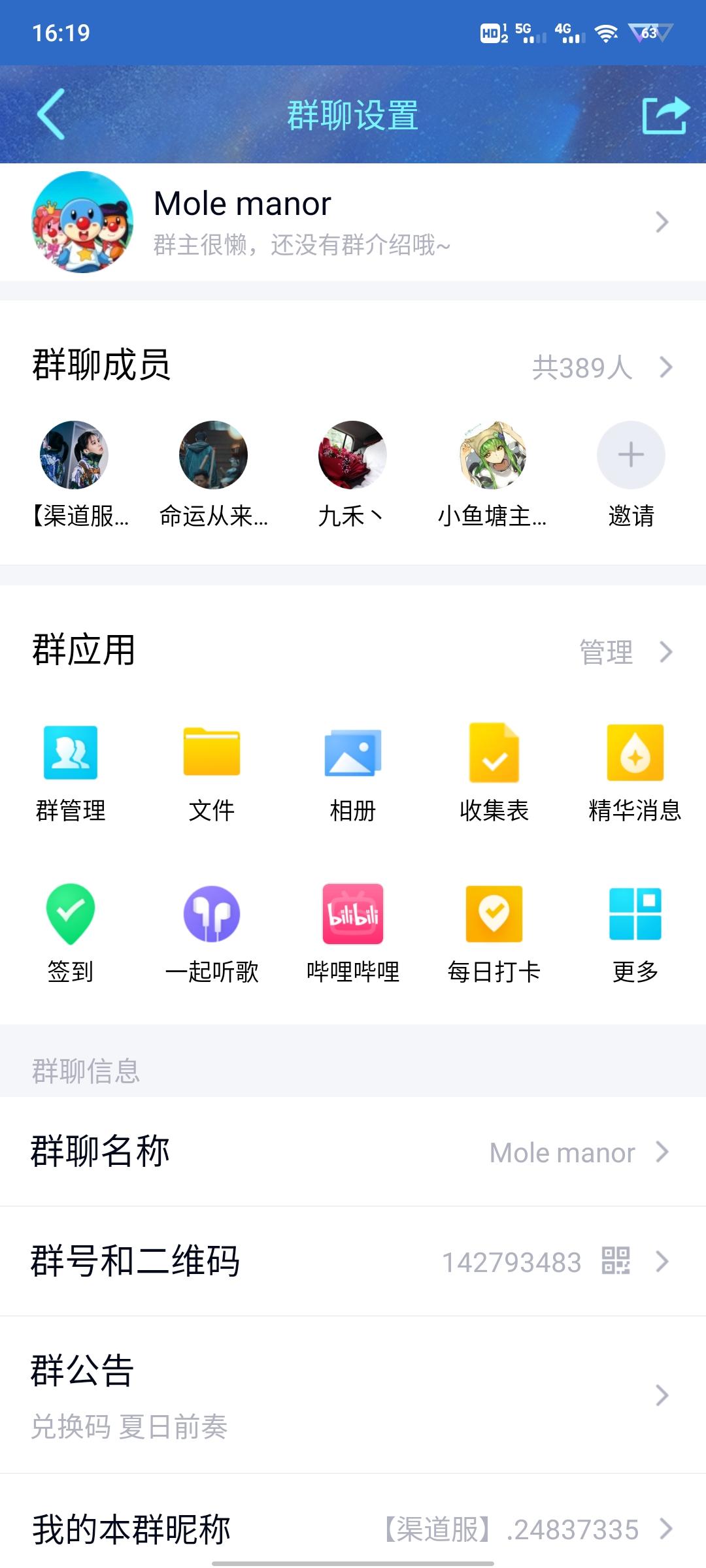The image size is (706, 1568).
Task: Open the 群聊名称 name editor chevron
Action: [664, 1152]
